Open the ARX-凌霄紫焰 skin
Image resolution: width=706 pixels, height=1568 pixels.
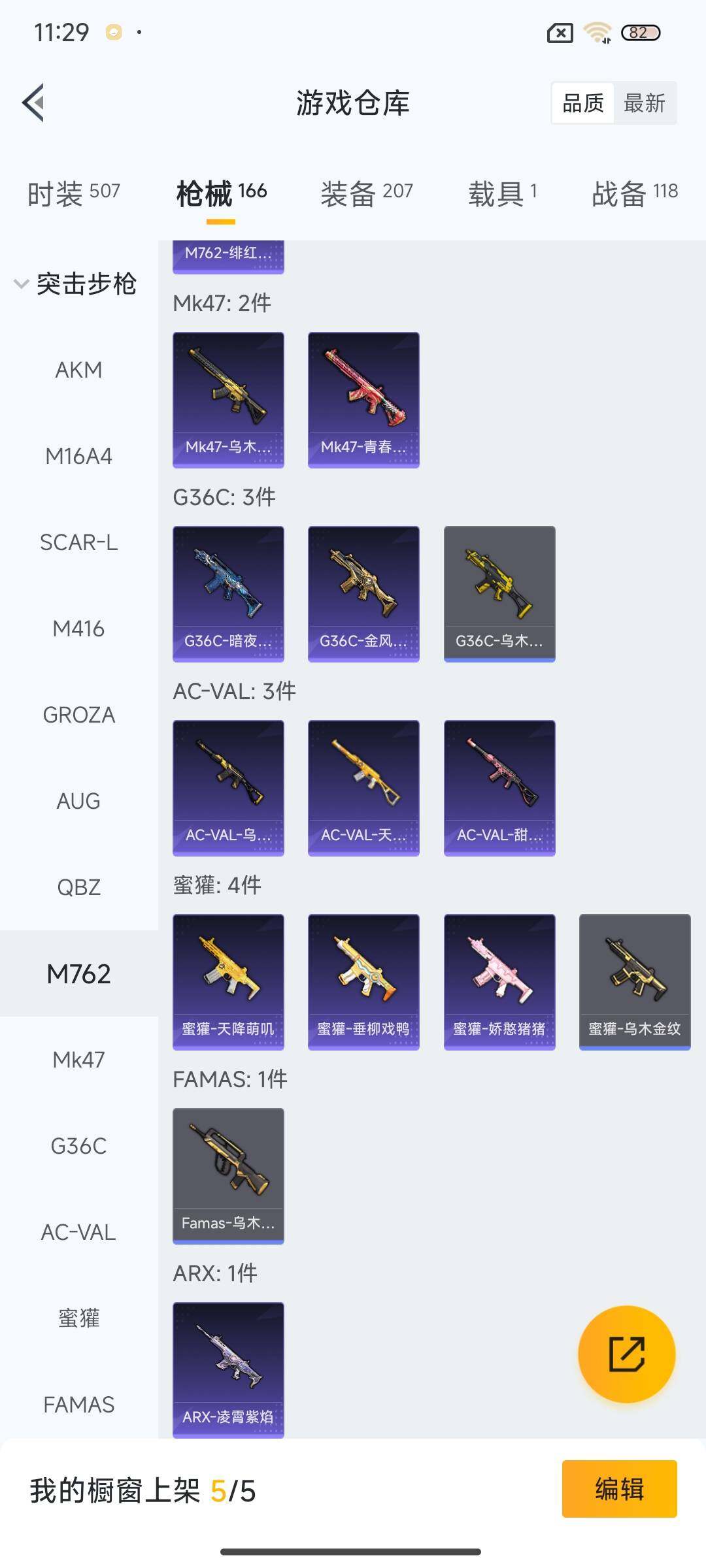tap(228, 1369)
